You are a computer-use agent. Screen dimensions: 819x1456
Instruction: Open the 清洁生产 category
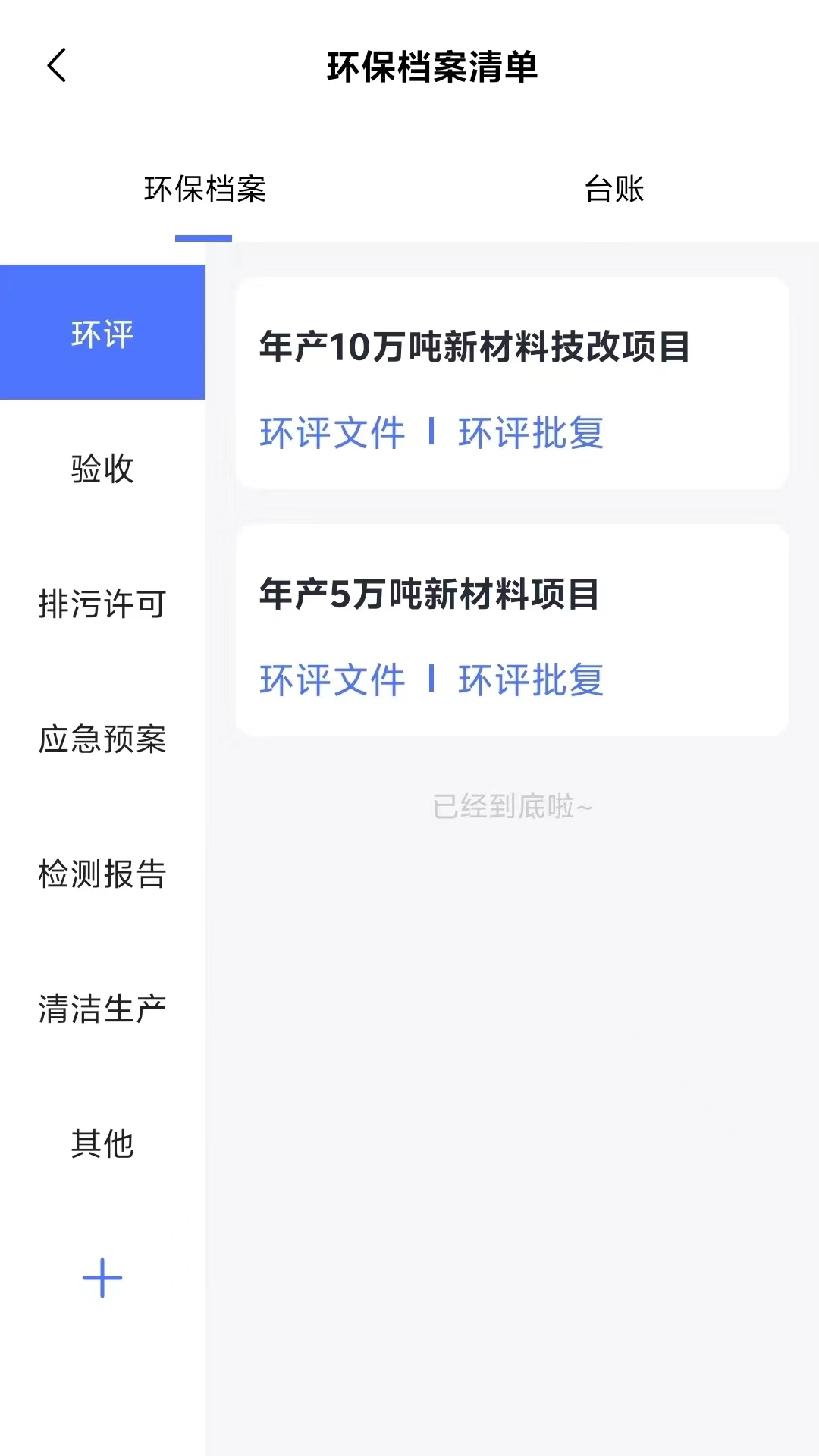(x=102, y=1009)
